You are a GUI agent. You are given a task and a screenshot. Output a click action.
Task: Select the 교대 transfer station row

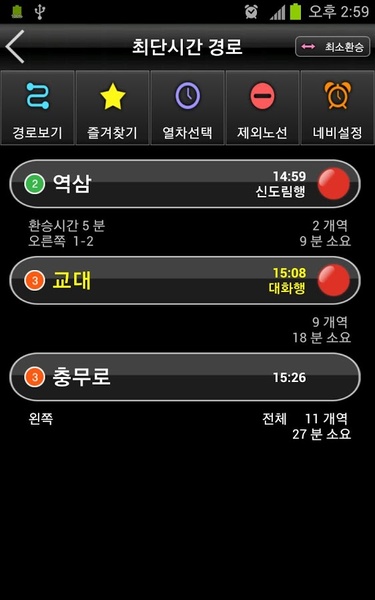coord(185,280)
